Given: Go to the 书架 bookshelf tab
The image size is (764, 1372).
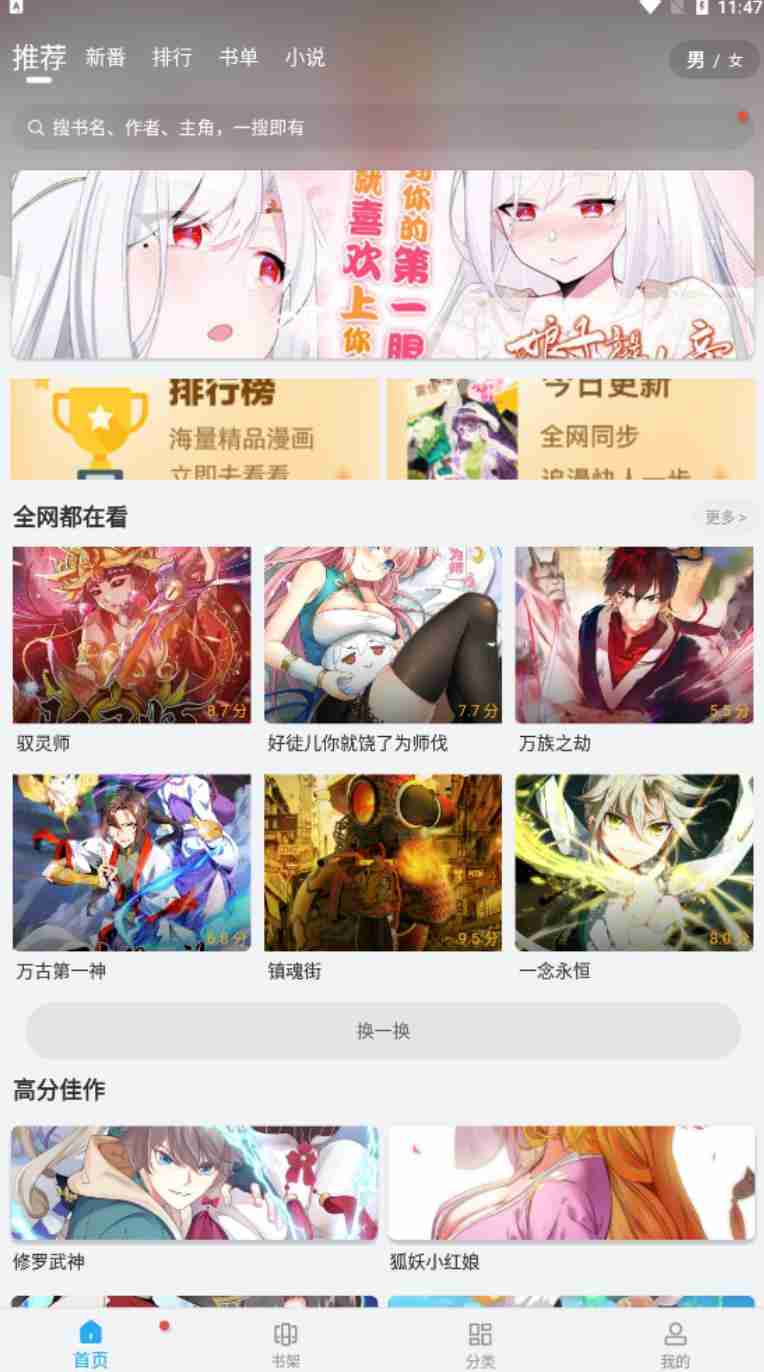Looking at the screenshot, I should [286, 1344].
